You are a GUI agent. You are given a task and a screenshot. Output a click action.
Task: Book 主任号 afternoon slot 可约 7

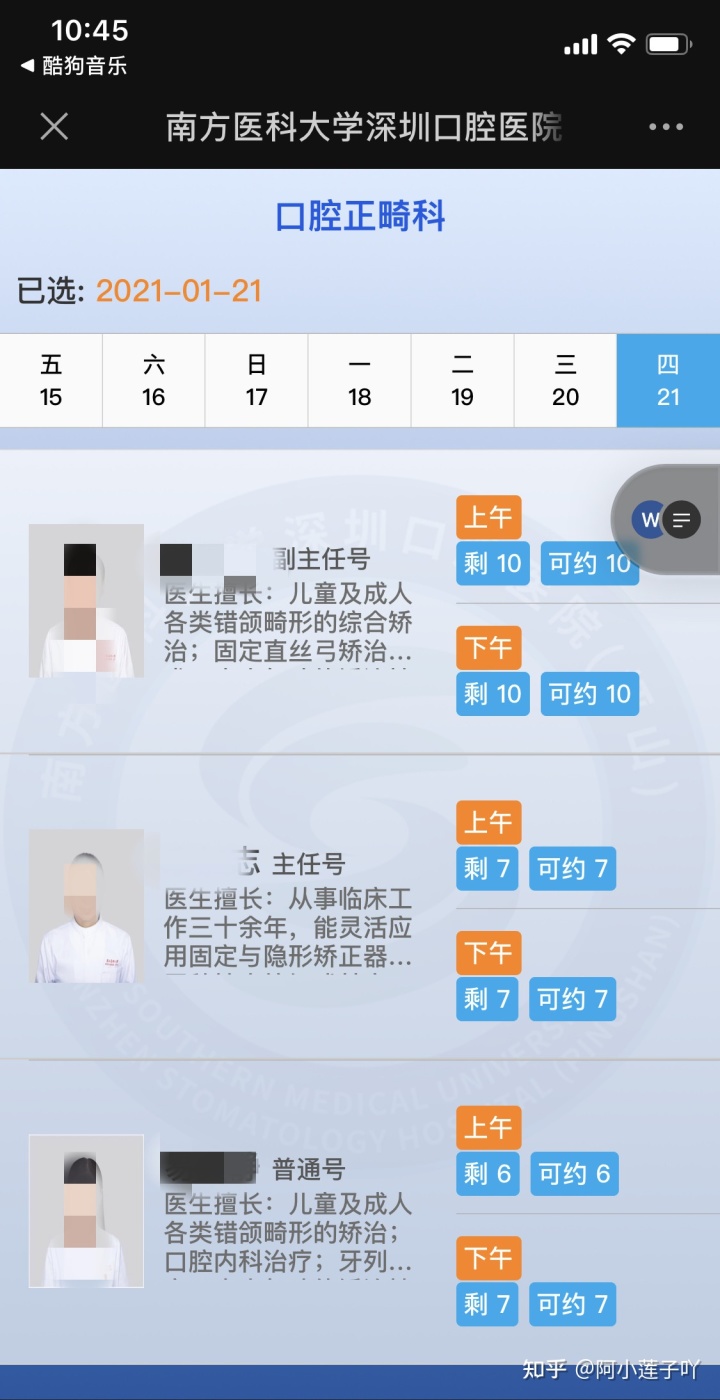572,999
